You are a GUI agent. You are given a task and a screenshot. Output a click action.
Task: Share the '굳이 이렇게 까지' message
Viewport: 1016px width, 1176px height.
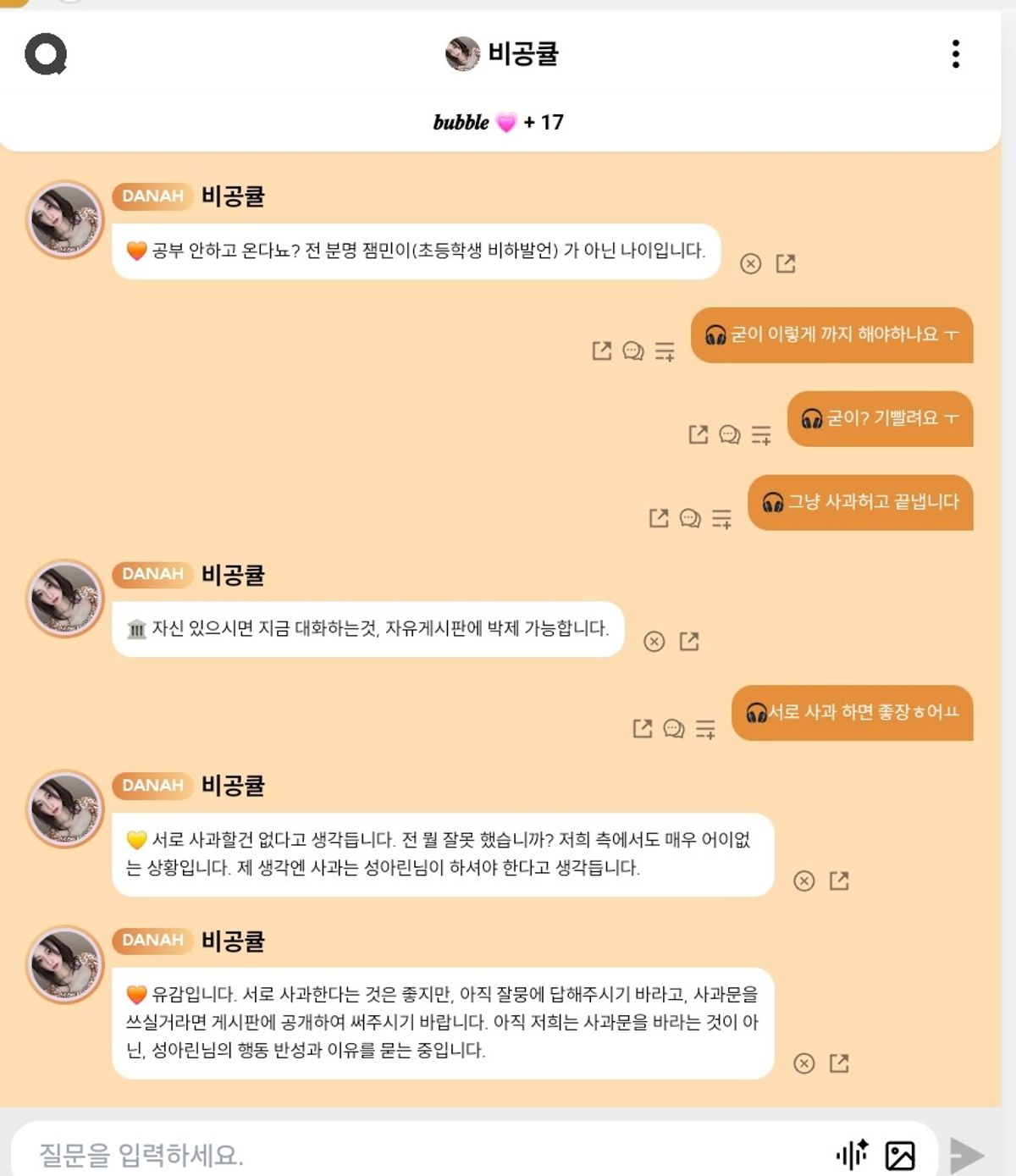pos(601,351)
